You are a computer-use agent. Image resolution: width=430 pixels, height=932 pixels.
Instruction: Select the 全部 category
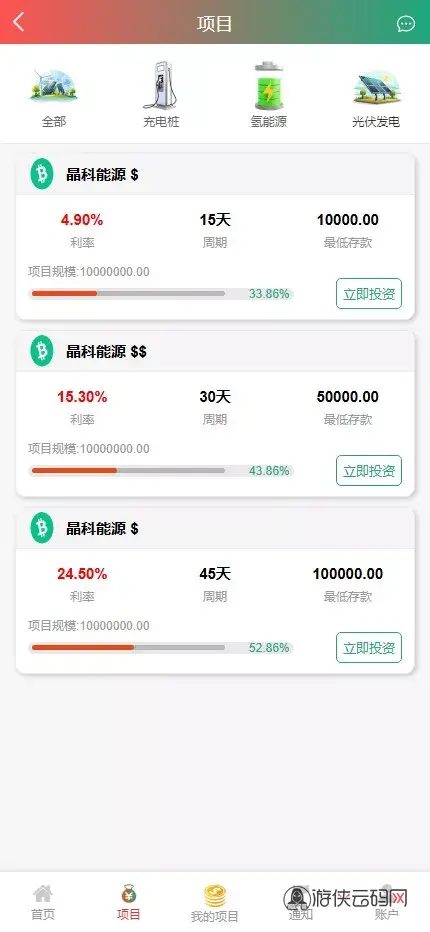(54, 97)
